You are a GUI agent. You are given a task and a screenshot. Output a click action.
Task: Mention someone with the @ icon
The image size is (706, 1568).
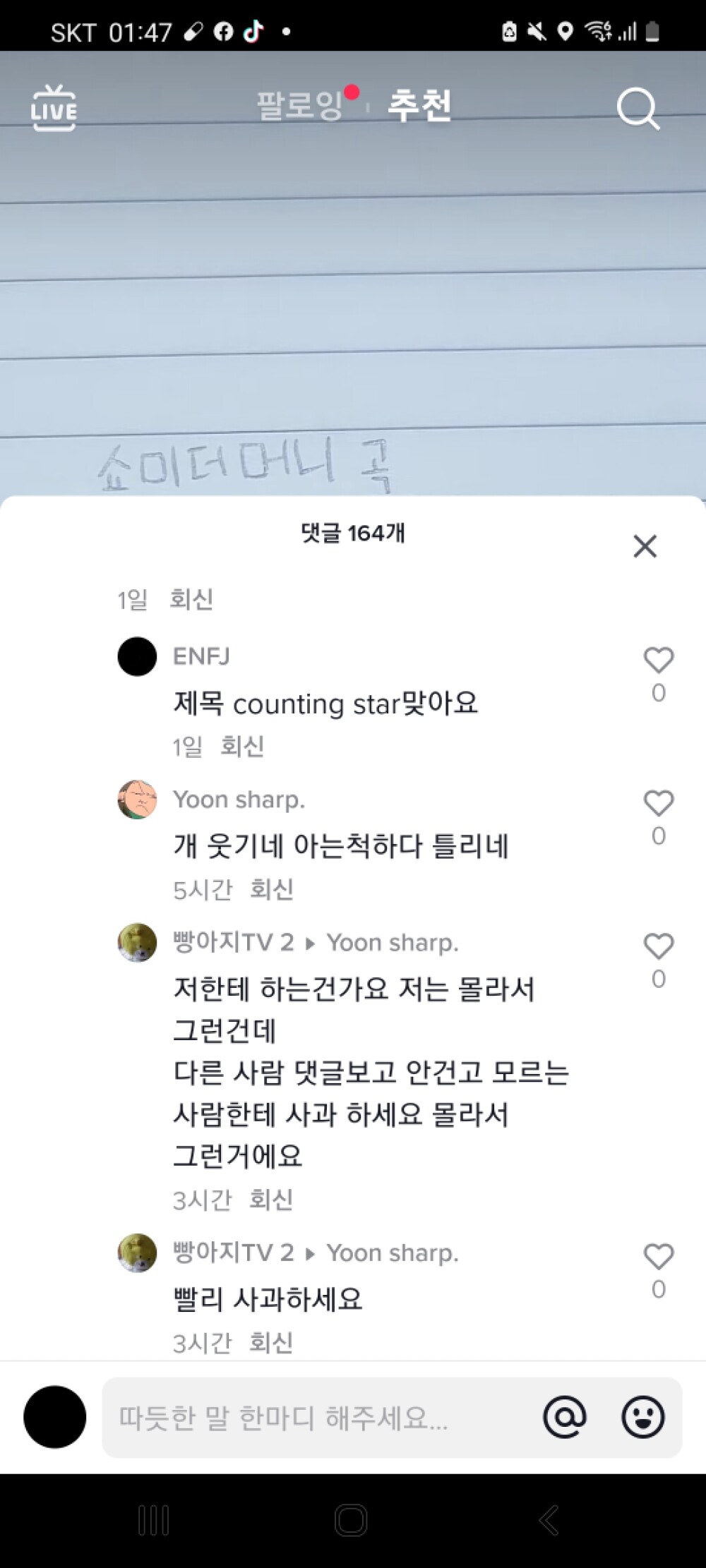pyautogui.click(x=565, y=1417)
